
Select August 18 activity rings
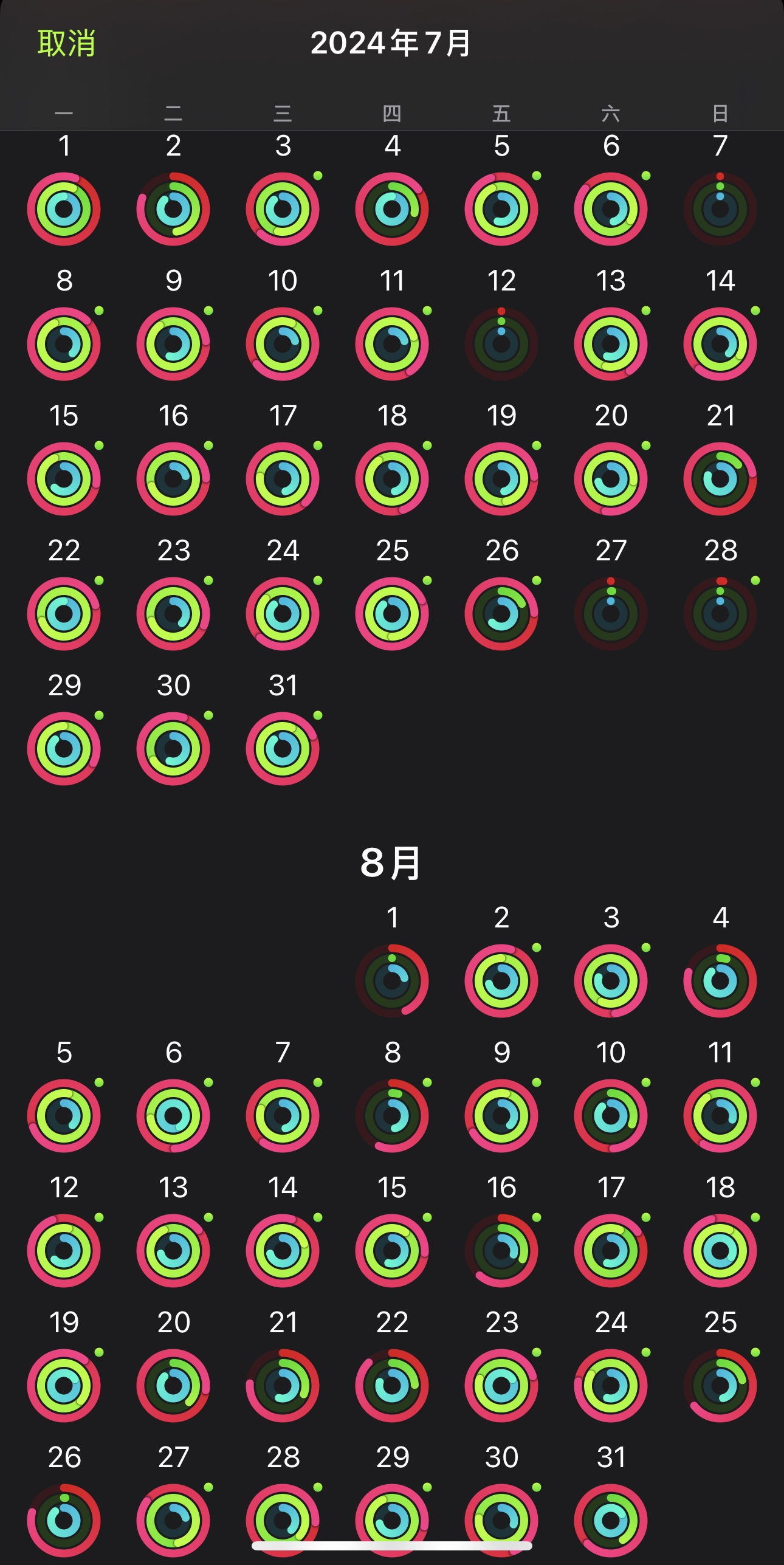pyautogui.click(x=720, y=1251)
